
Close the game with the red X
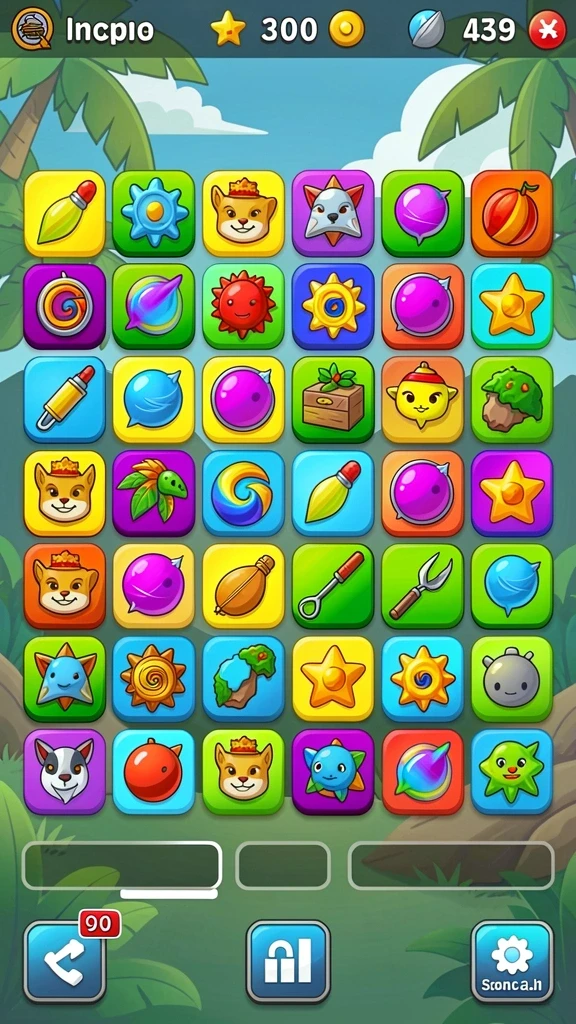547,30
